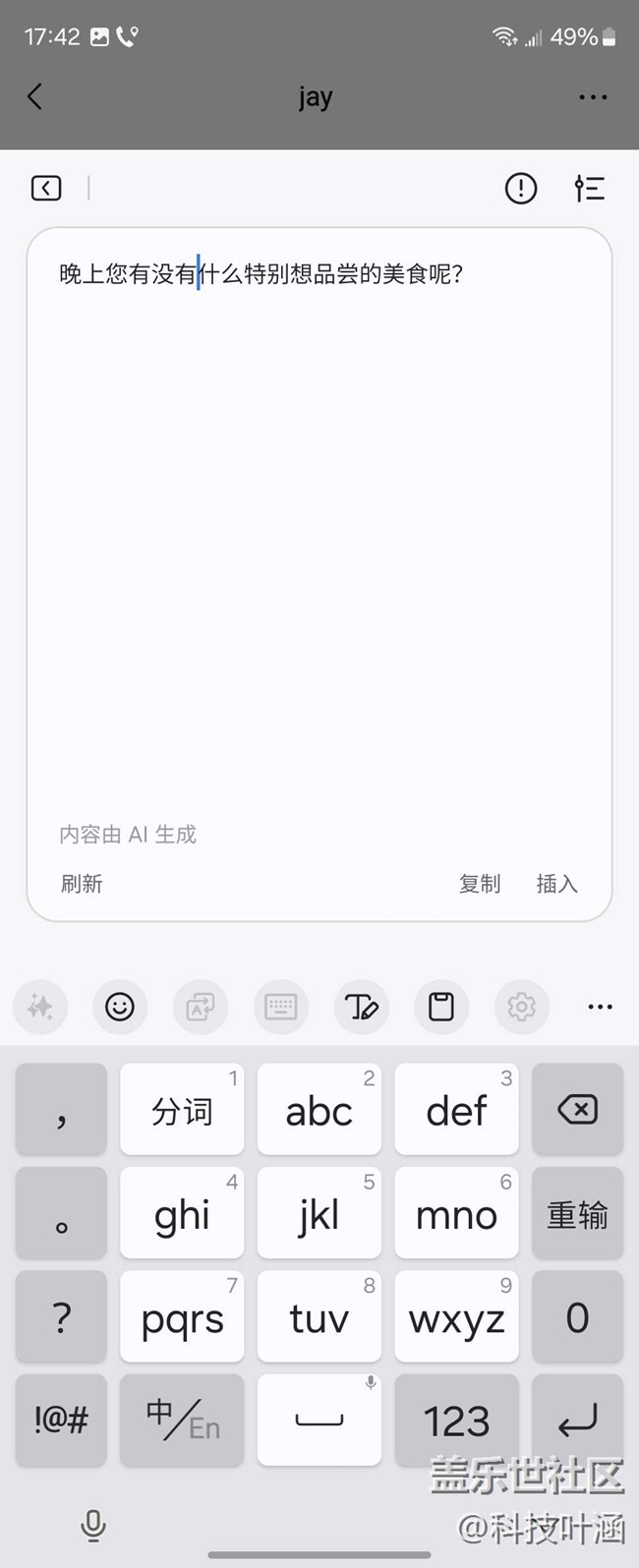Tap 刷新 to regenerate the text
639x1568 pixels.
(82, 884)
